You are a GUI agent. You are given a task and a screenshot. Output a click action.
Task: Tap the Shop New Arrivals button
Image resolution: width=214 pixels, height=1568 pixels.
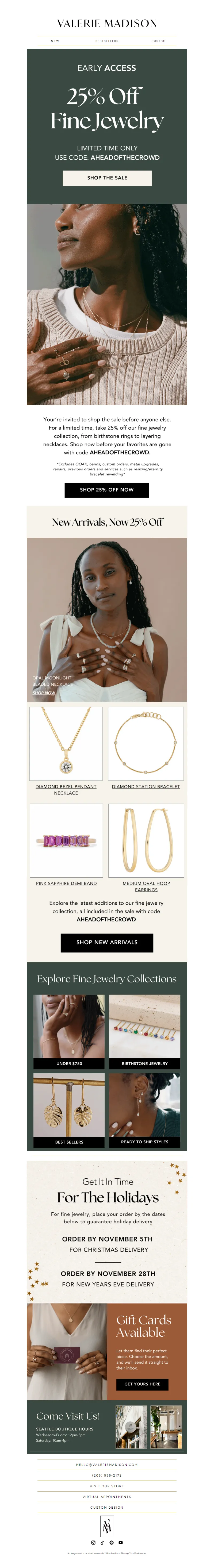pyautogui.click(x=107, y=942)
